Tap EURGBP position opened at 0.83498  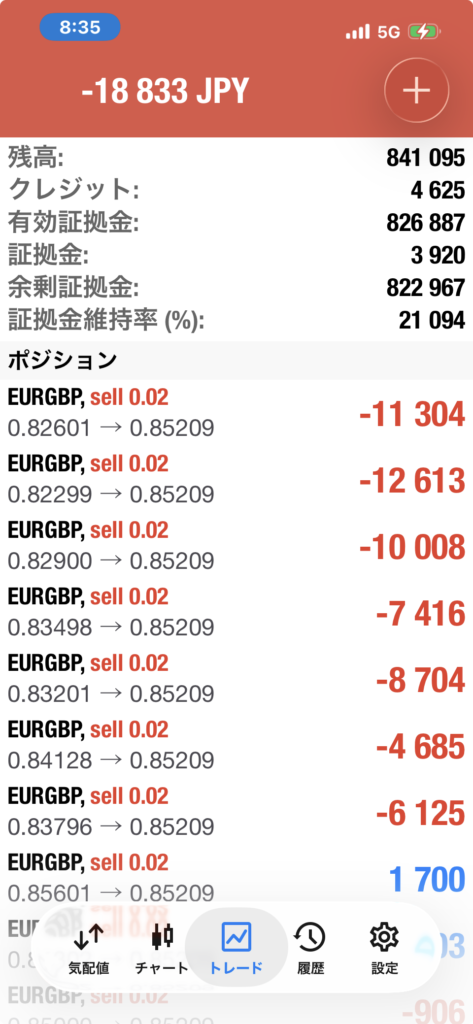236,613
